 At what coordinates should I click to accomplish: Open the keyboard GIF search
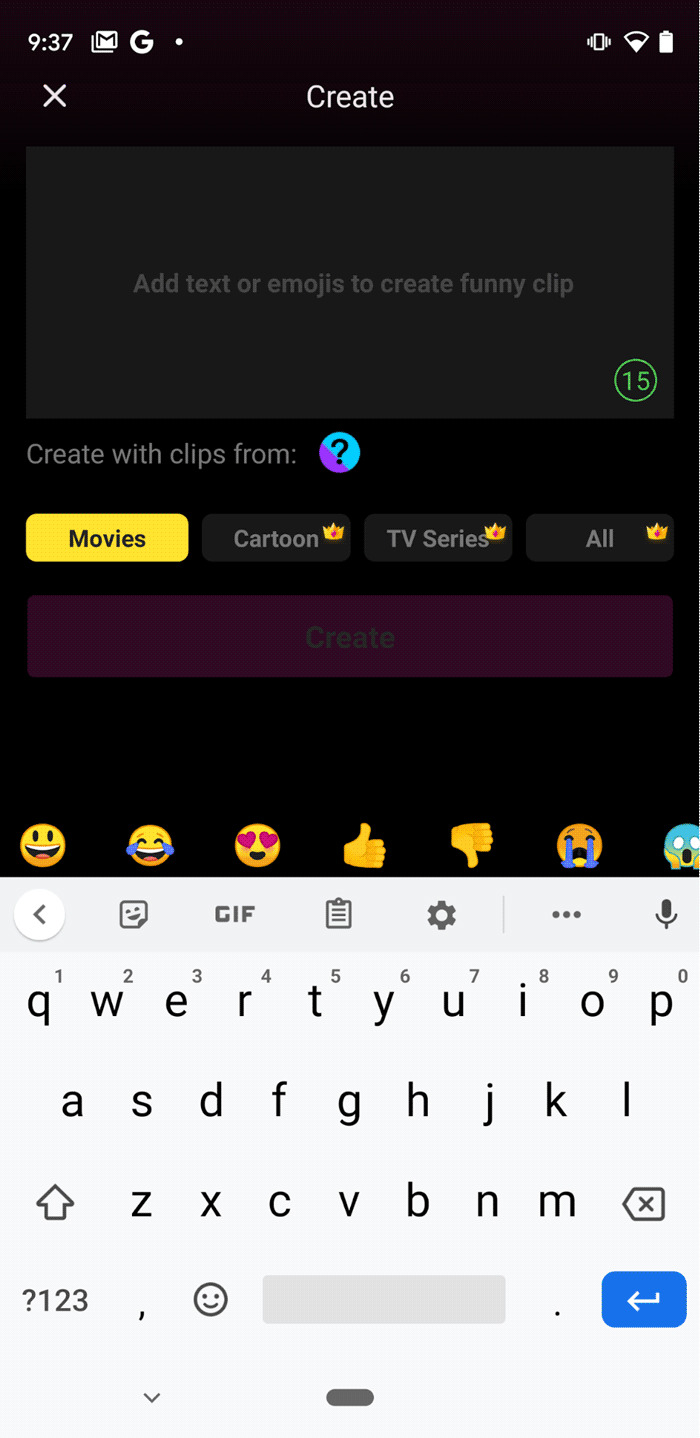pyautogui.click(x=235, y=914)
